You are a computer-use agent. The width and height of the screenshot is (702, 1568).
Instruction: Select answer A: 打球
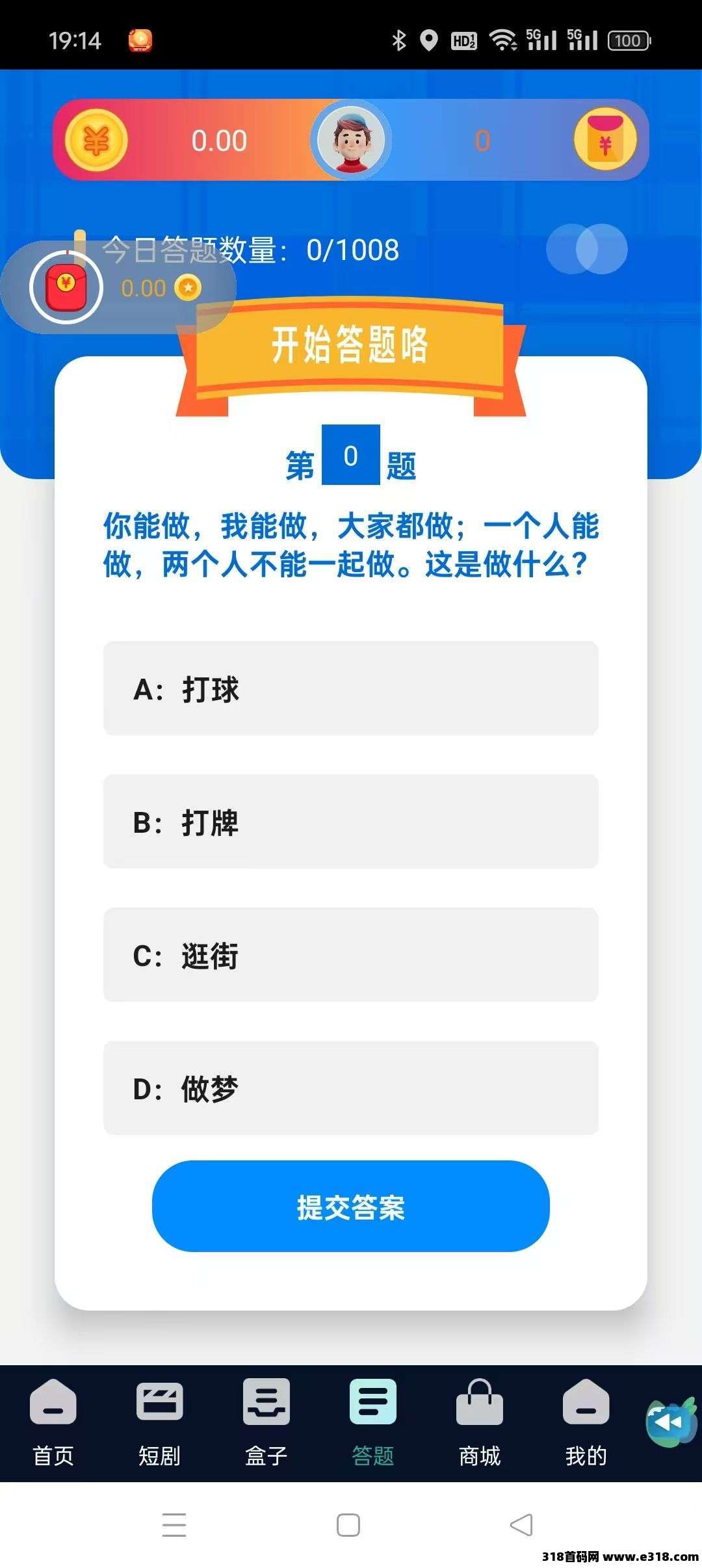point(351,688)
